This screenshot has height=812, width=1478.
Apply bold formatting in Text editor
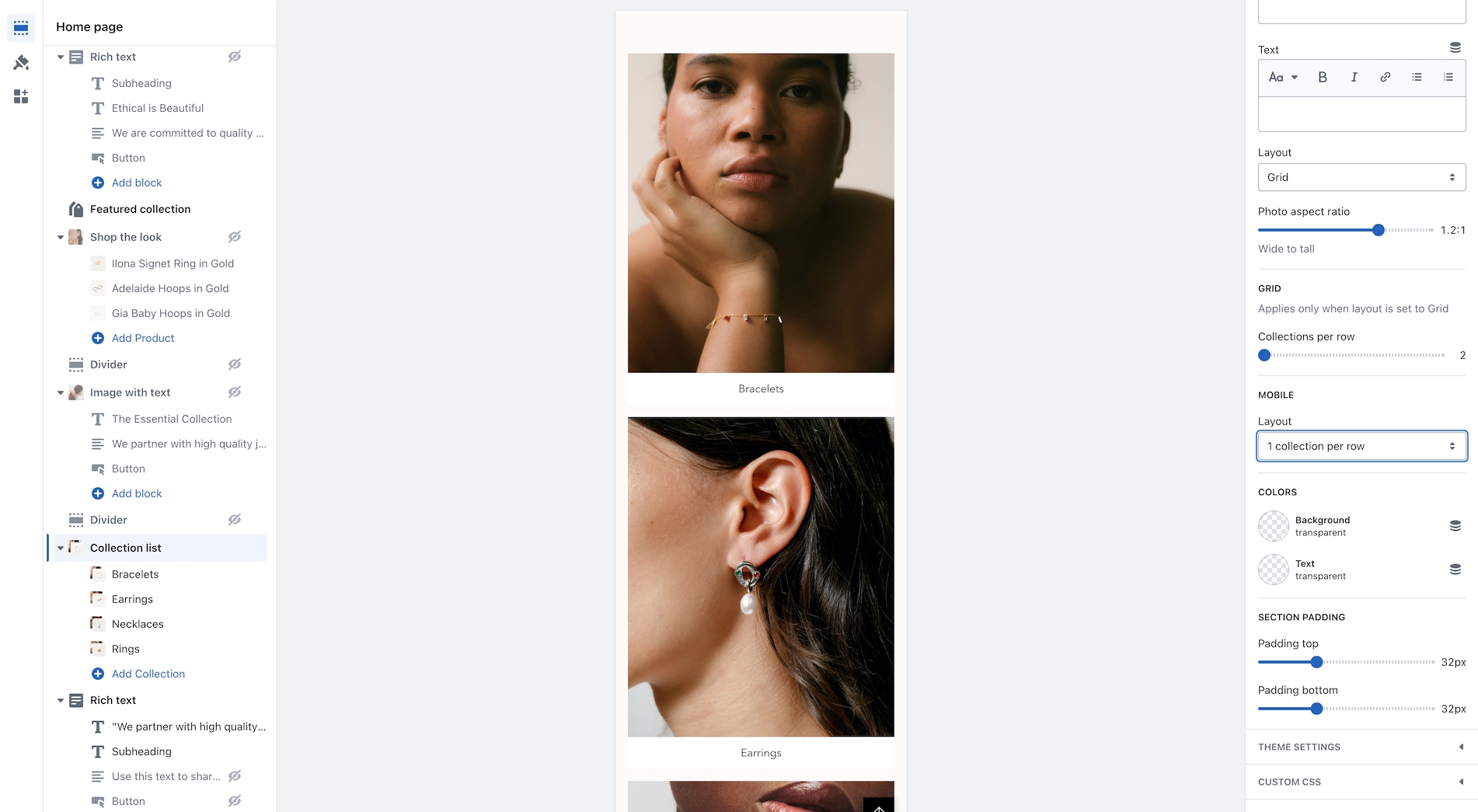click(1323, 77)
